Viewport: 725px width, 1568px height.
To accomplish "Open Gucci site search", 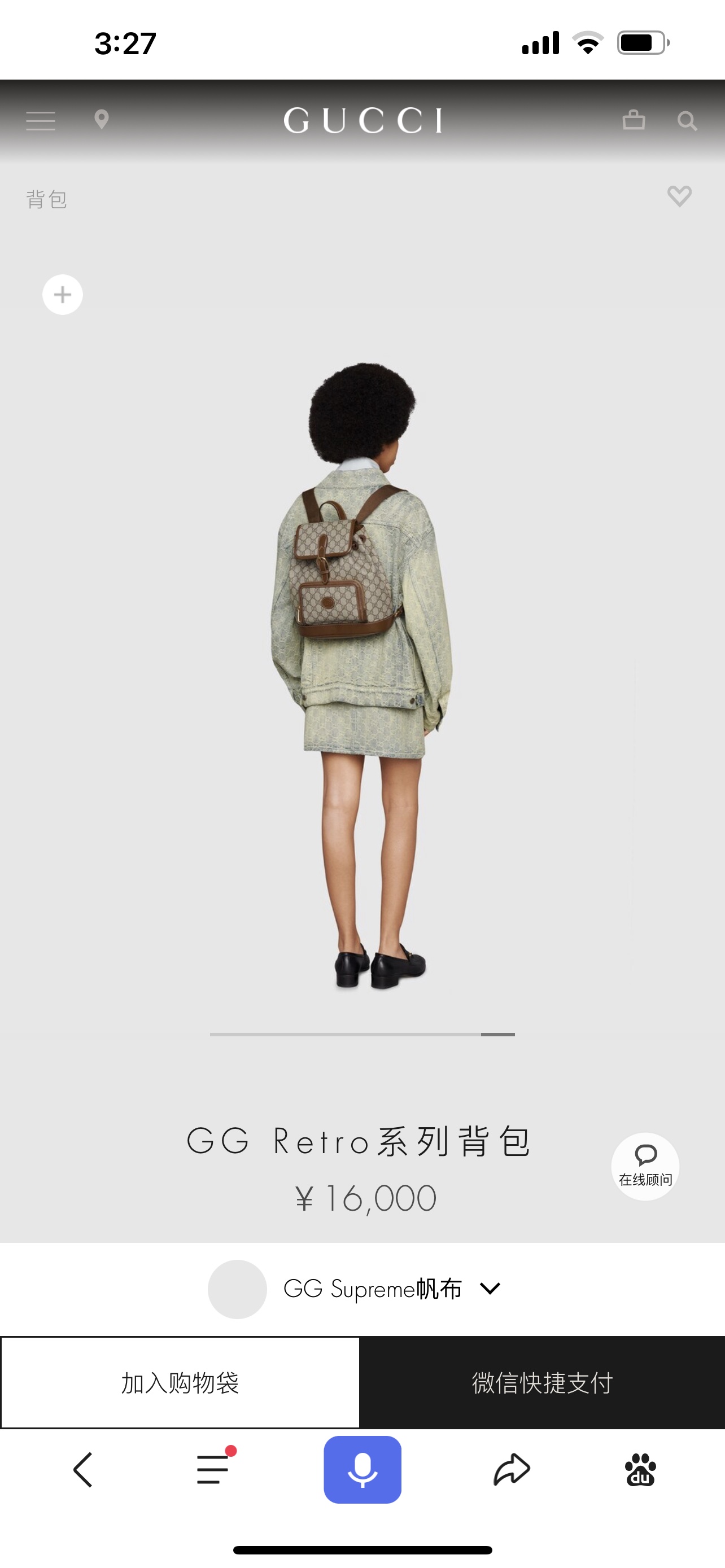I will (687, 121).
